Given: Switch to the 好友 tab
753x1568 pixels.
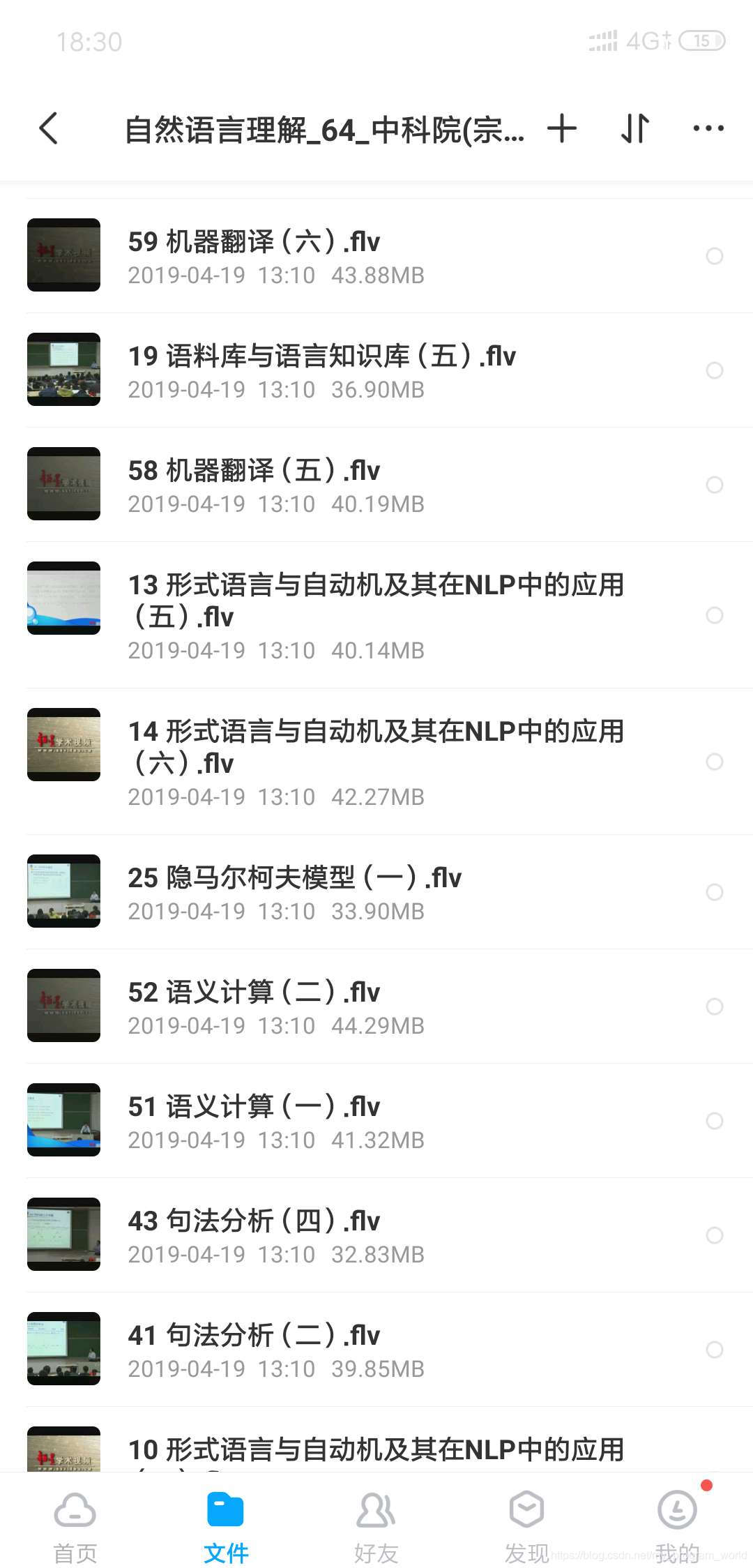Looking at the screenshot, I should [x=376, y=1525].
